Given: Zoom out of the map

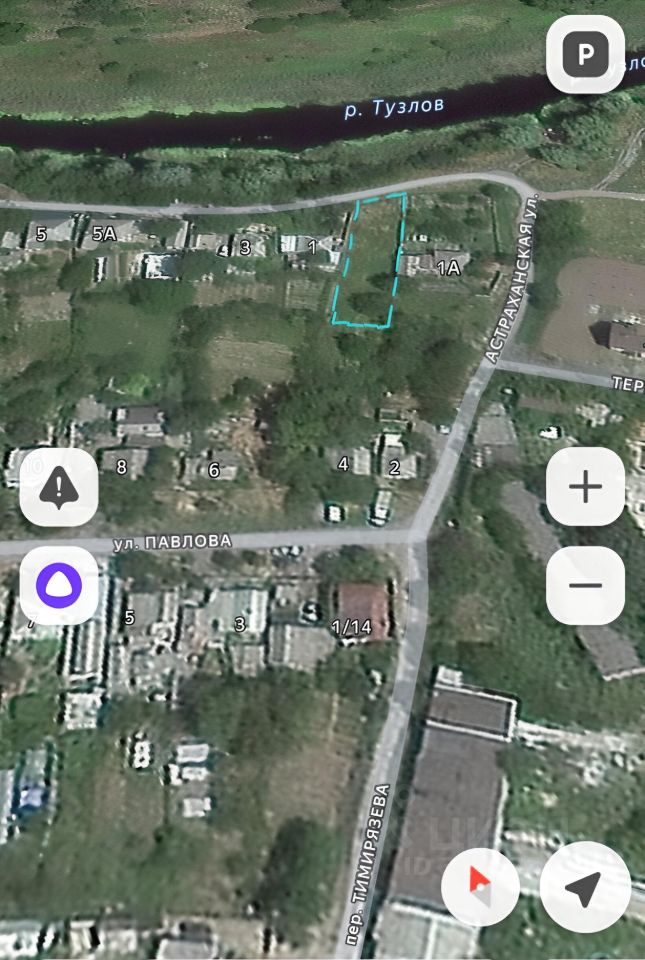Looking at the screenshot, I should point(585,586).
